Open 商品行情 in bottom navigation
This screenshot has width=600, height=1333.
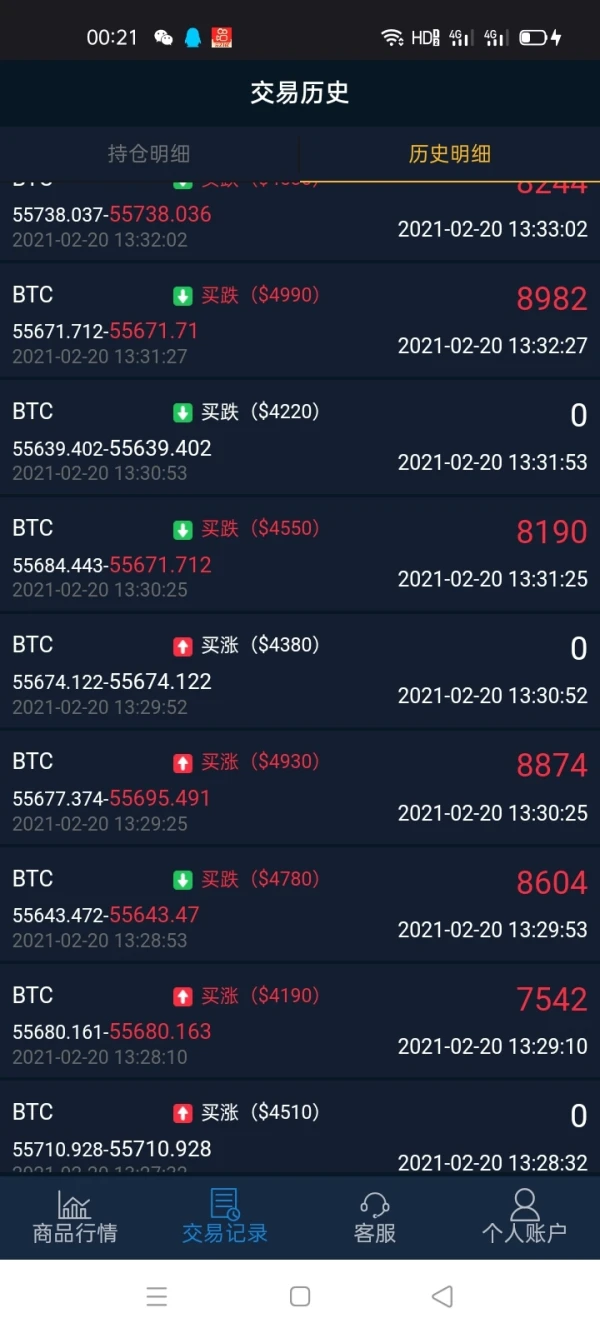click(75, 1216)
